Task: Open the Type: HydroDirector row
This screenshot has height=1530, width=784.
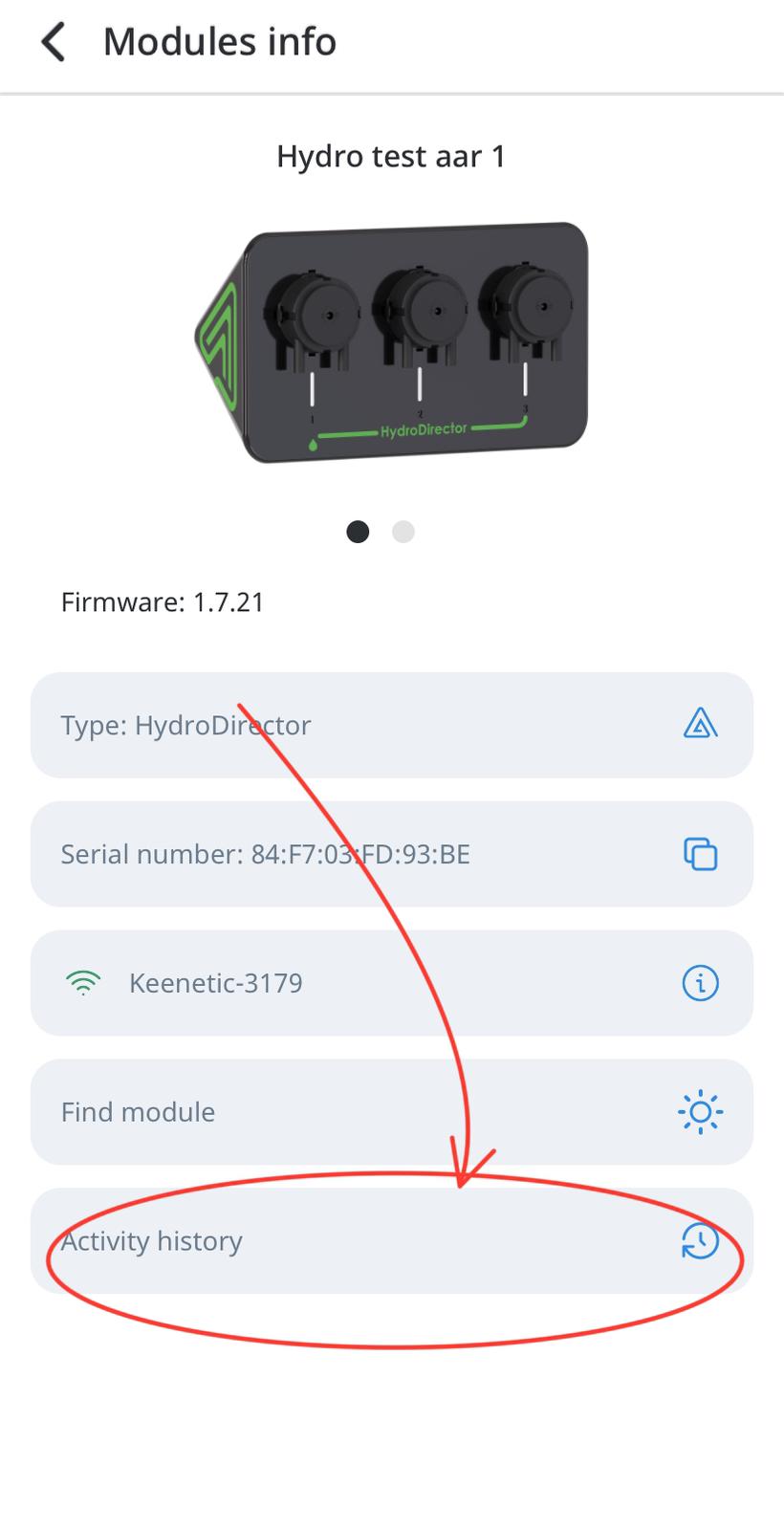Action: point(392,725)
